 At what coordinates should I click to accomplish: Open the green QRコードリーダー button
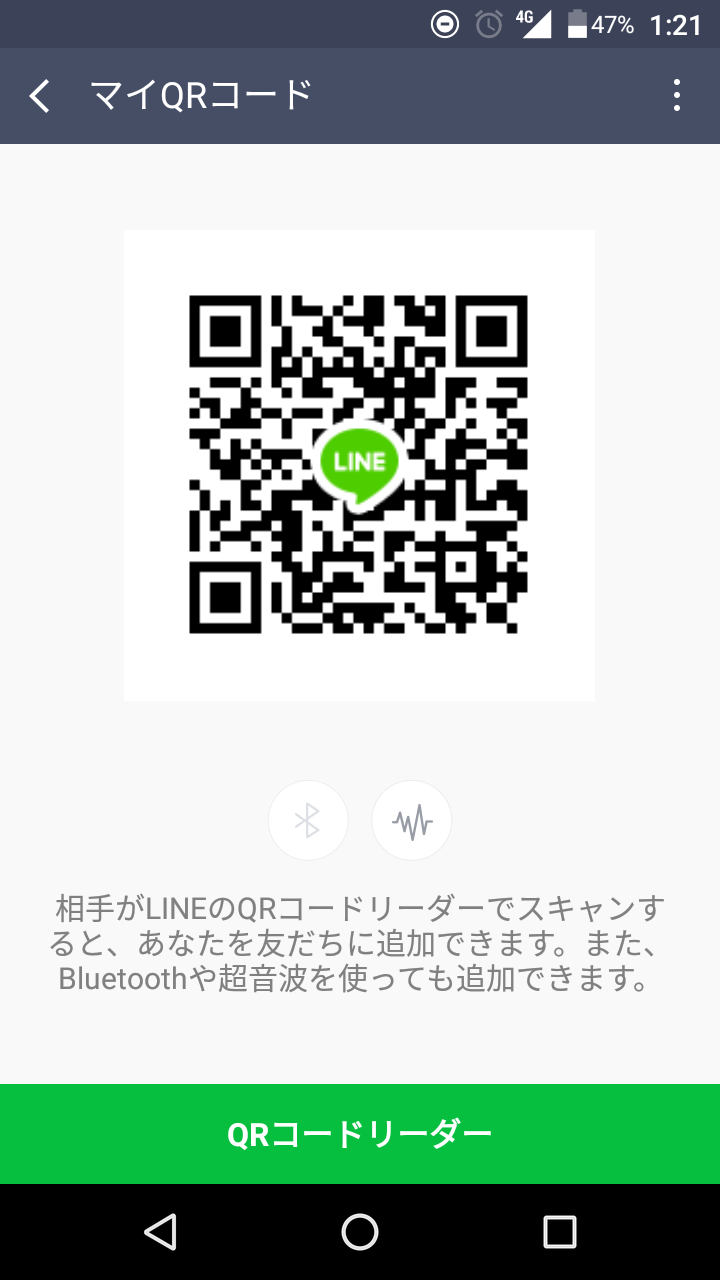pyautogui.click(x=360, y=1134)
